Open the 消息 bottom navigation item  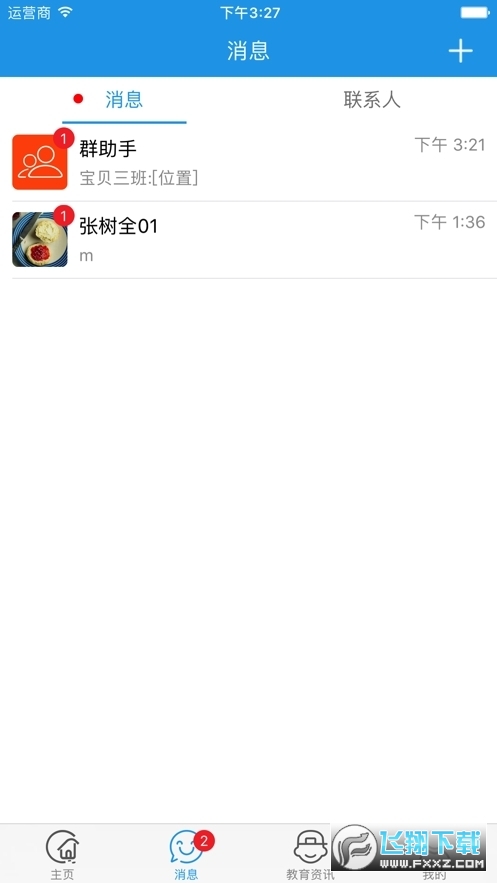186,855
